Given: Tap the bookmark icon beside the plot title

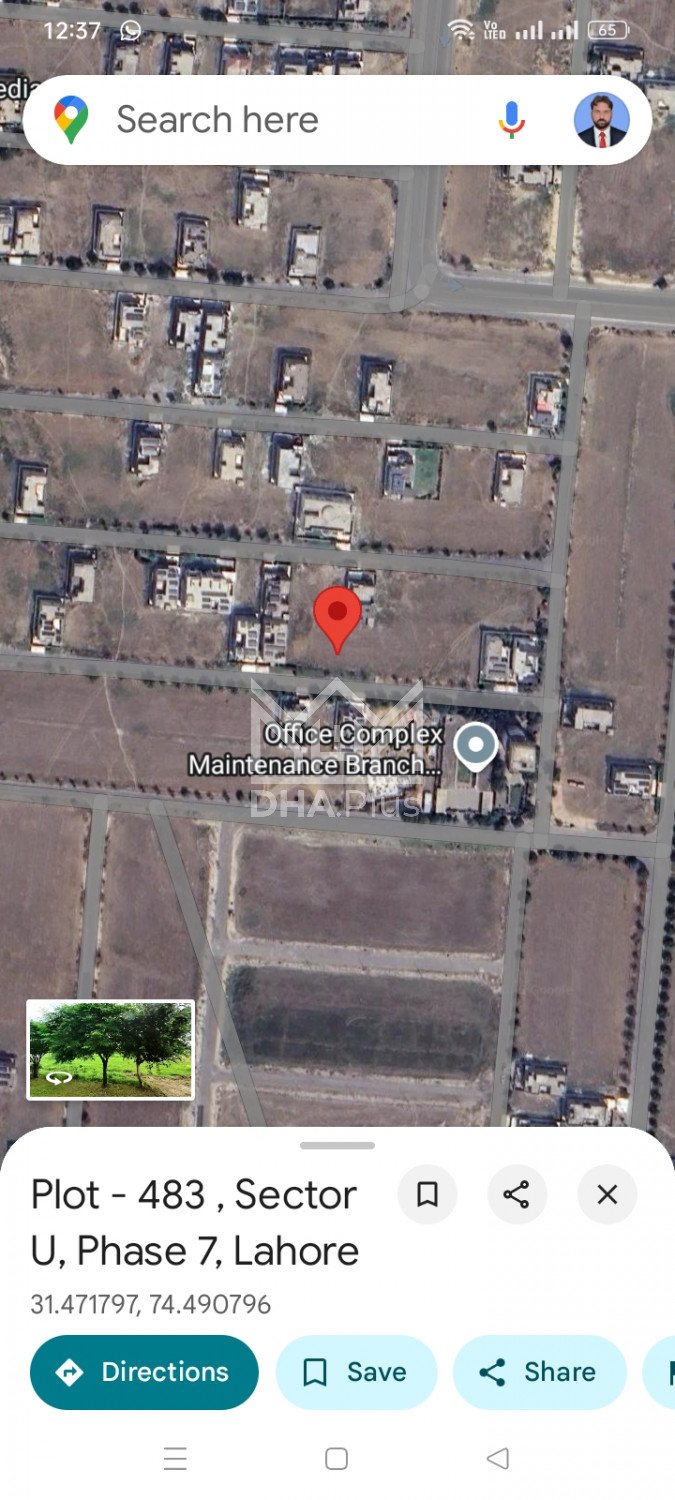Looking at the screenshot, I should 427,1194.
